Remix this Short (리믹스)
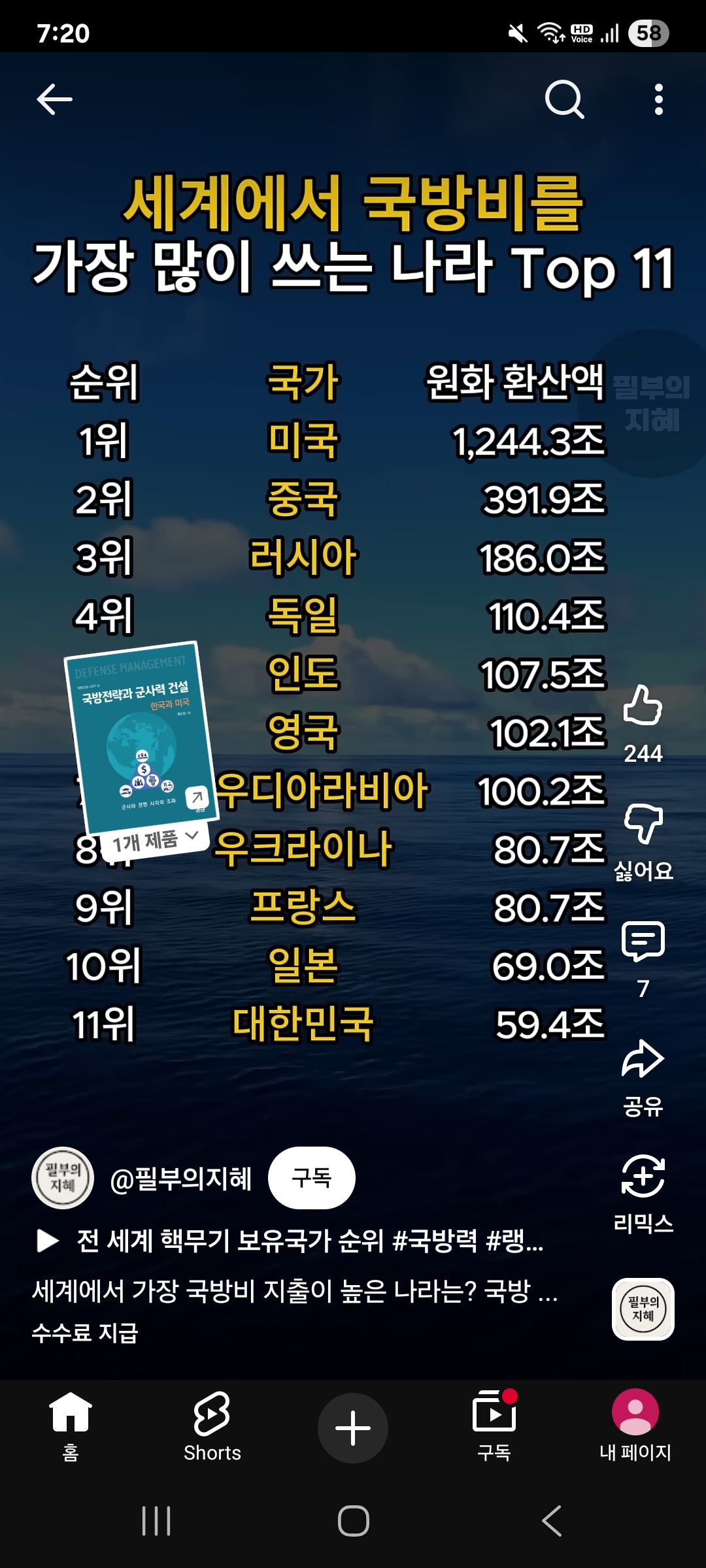 643,1177
